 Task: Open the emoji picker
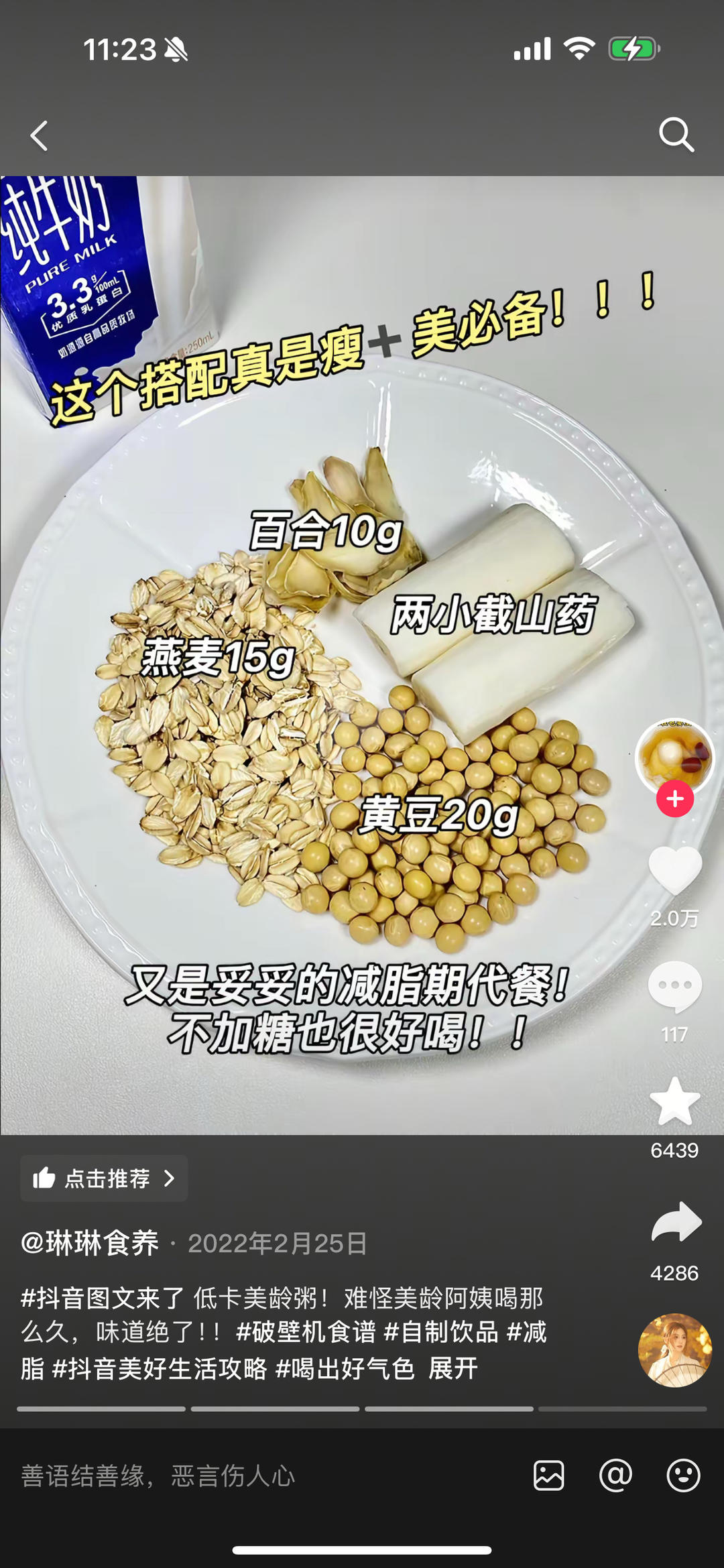(x=683, y=1475)
